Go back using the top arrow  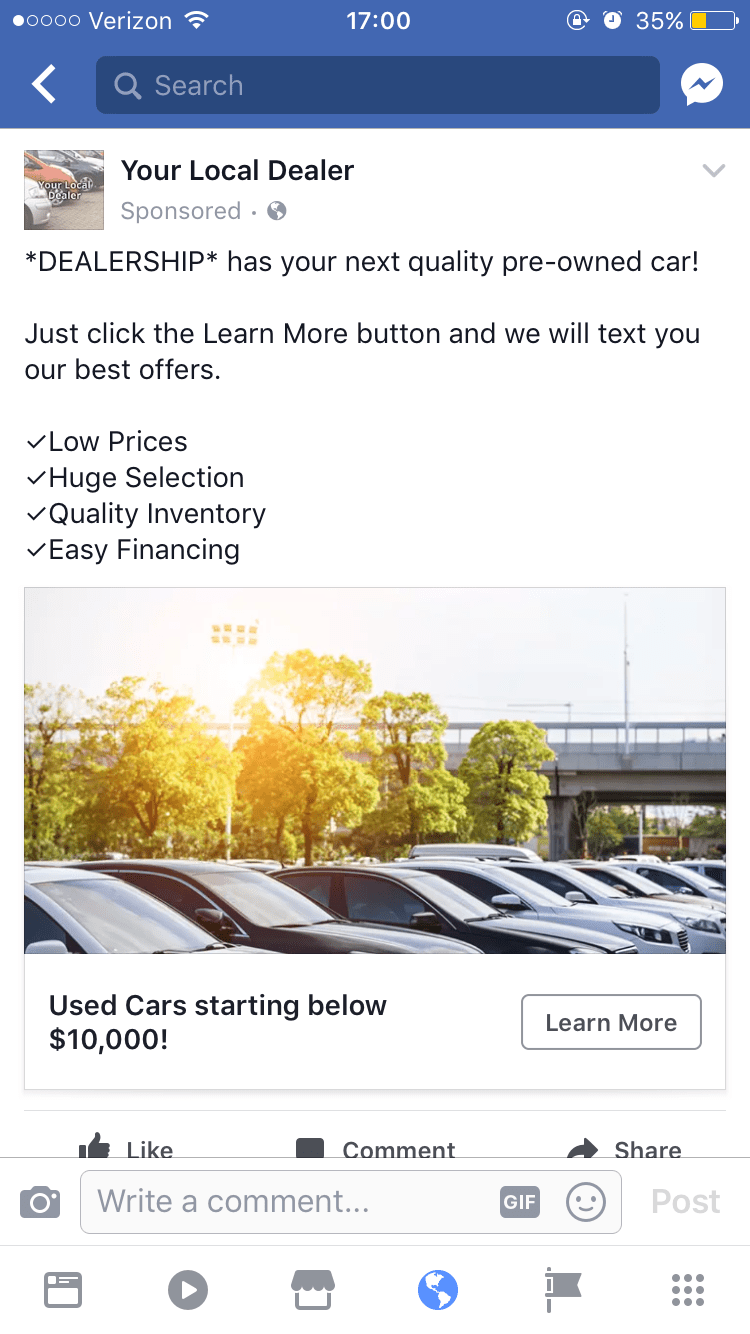(x=44, y=85)
